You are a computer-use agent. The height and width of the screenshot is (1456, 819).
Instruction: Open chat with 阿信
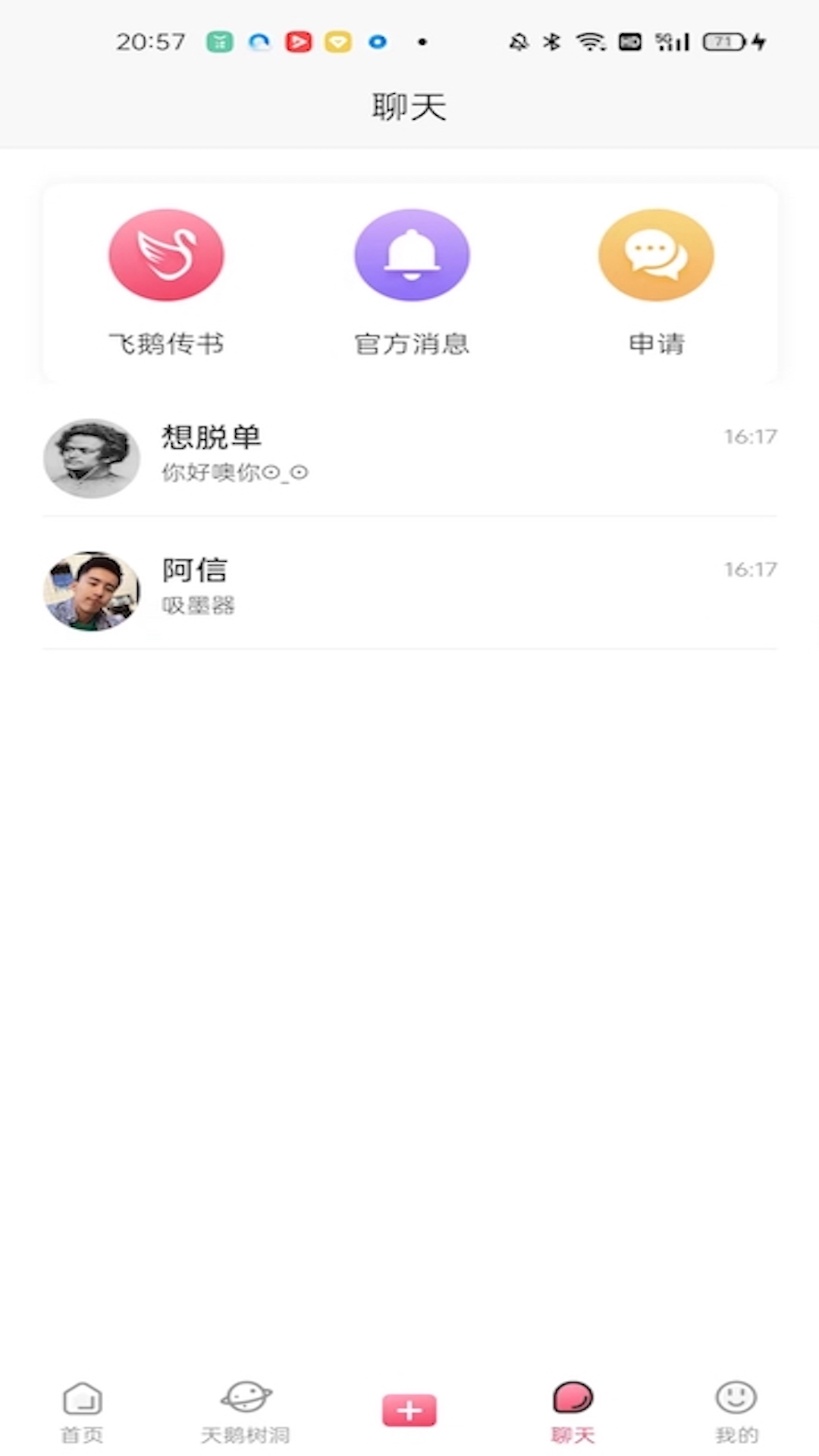click(409, 590)
